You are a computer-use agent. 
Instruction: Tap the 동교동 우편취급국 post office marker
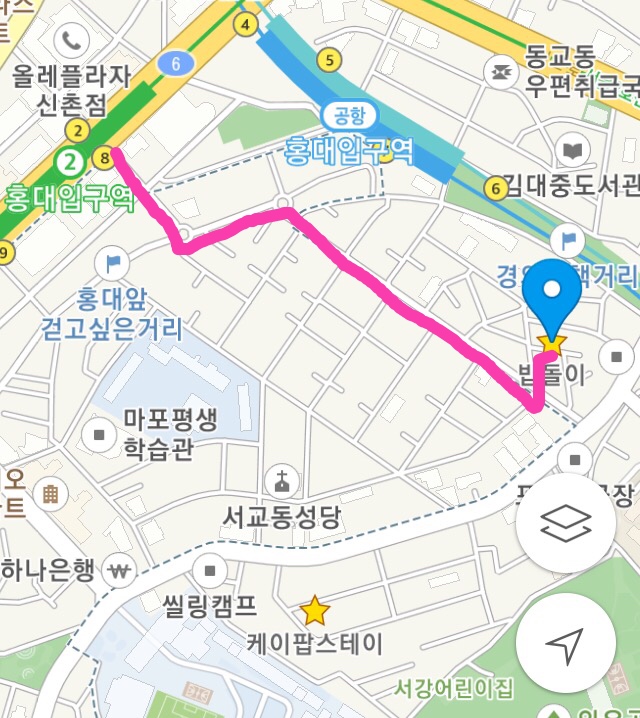(x=498, y=71)
